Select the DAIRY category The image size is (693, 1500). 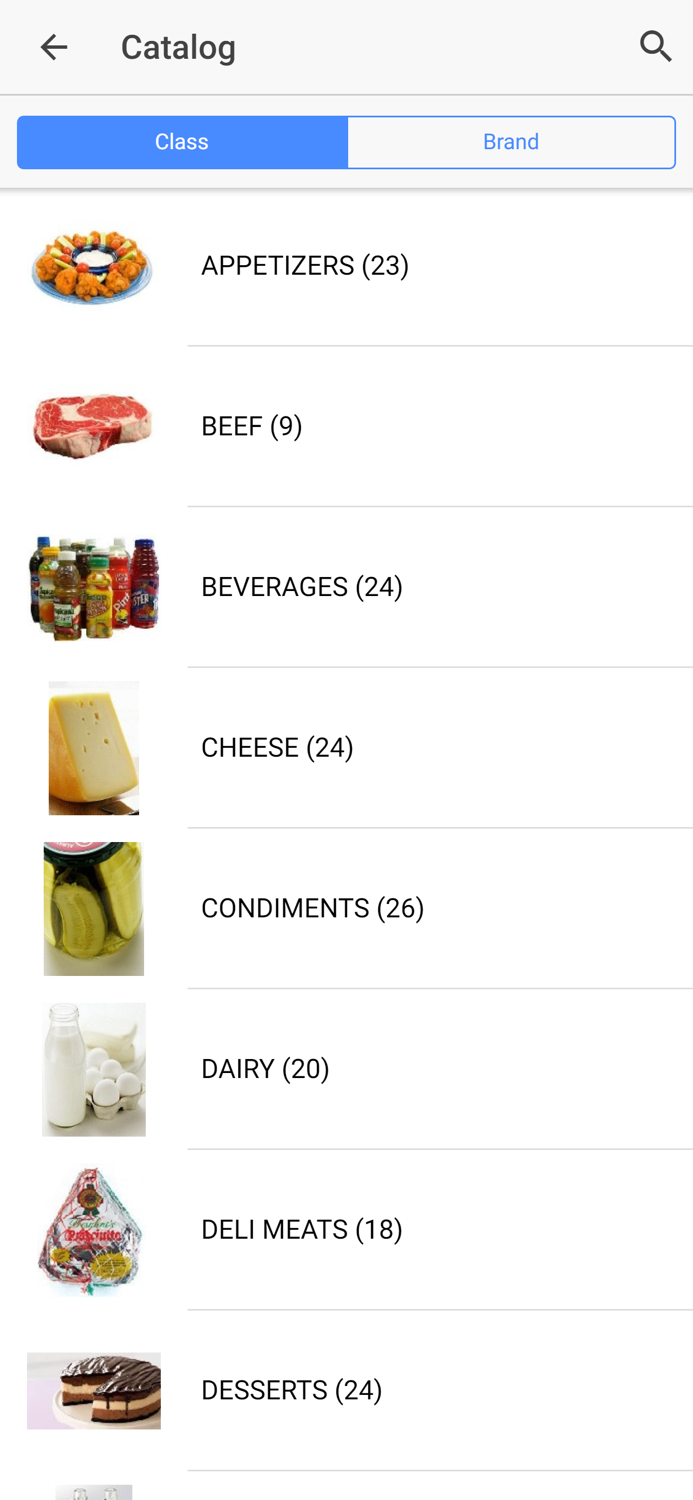346,1069
